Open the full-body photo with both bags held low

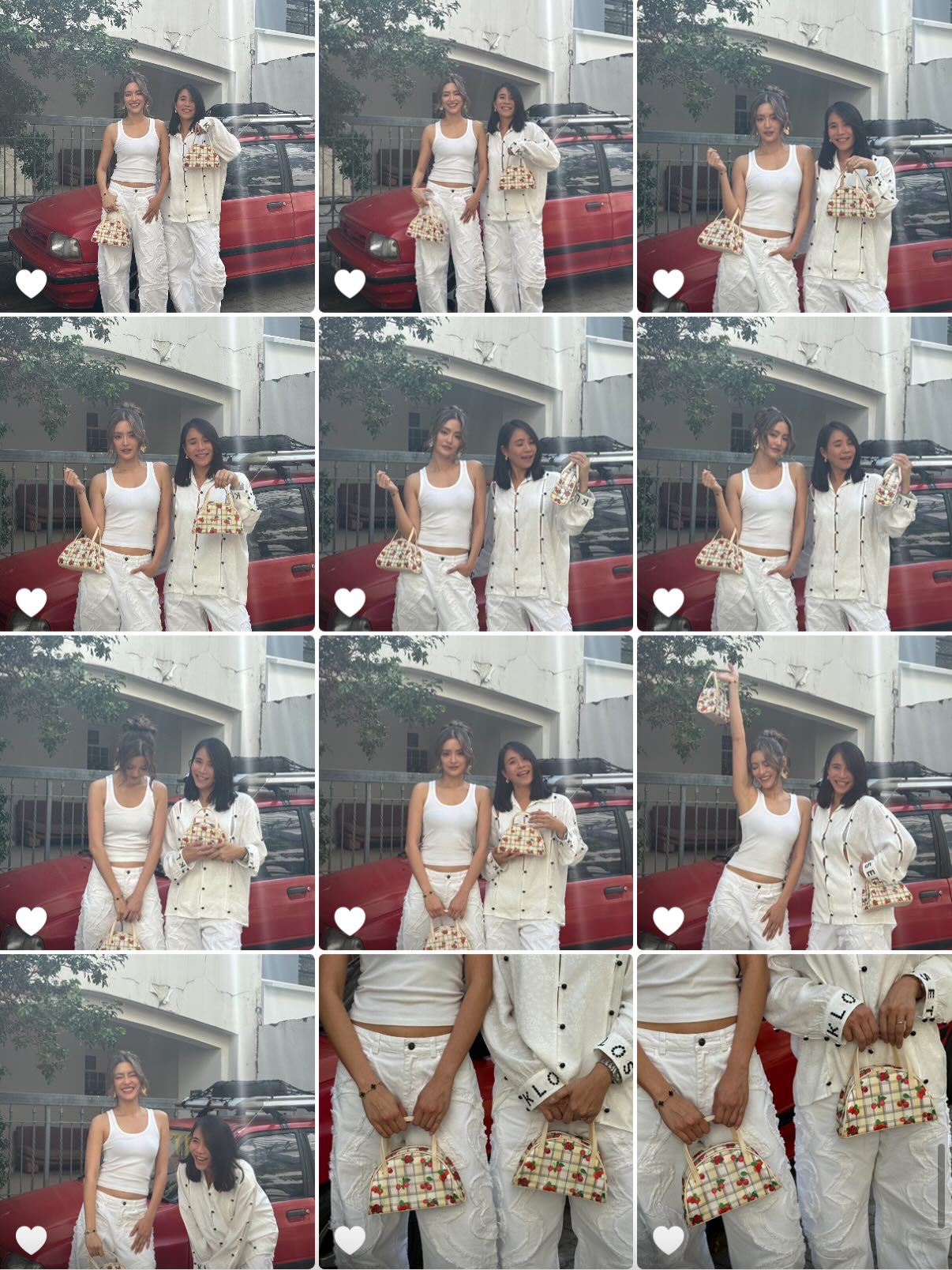pos(475,156)
